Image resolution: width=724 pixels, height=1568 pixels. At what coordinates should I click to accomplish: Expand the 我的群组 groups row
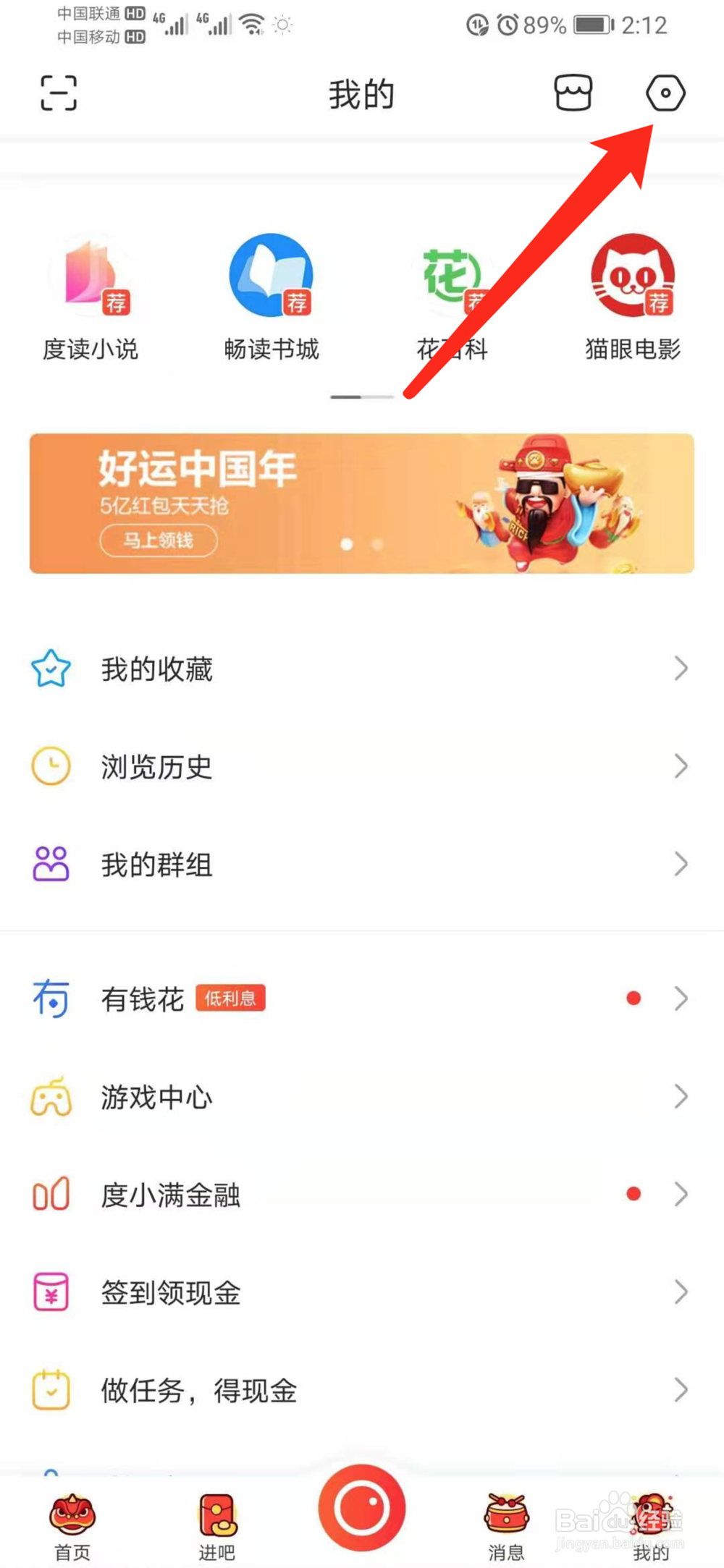362,864
